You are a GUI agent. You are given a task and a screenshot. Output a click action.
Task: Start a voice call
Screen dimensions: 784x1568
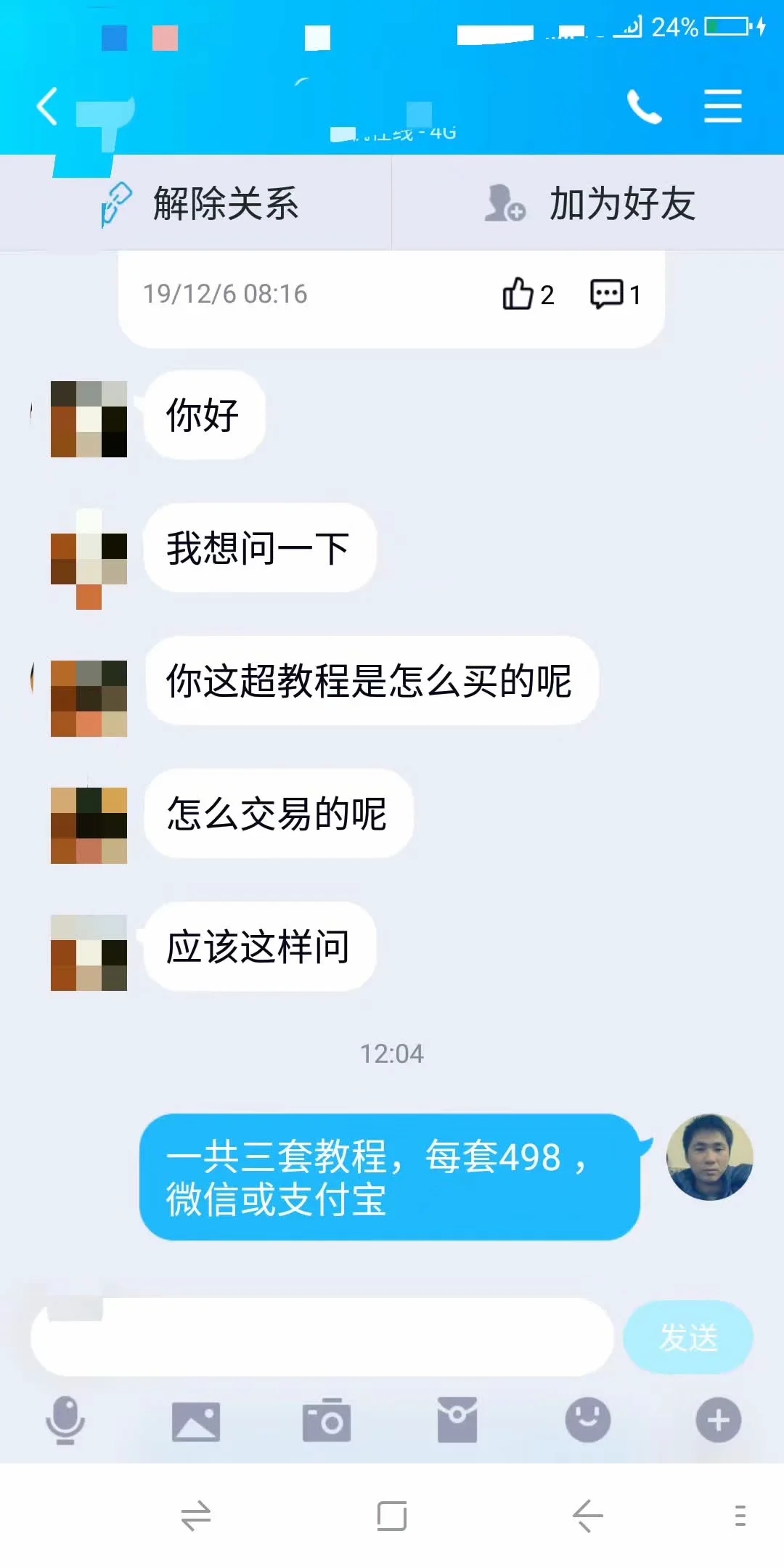click(644, 107)
